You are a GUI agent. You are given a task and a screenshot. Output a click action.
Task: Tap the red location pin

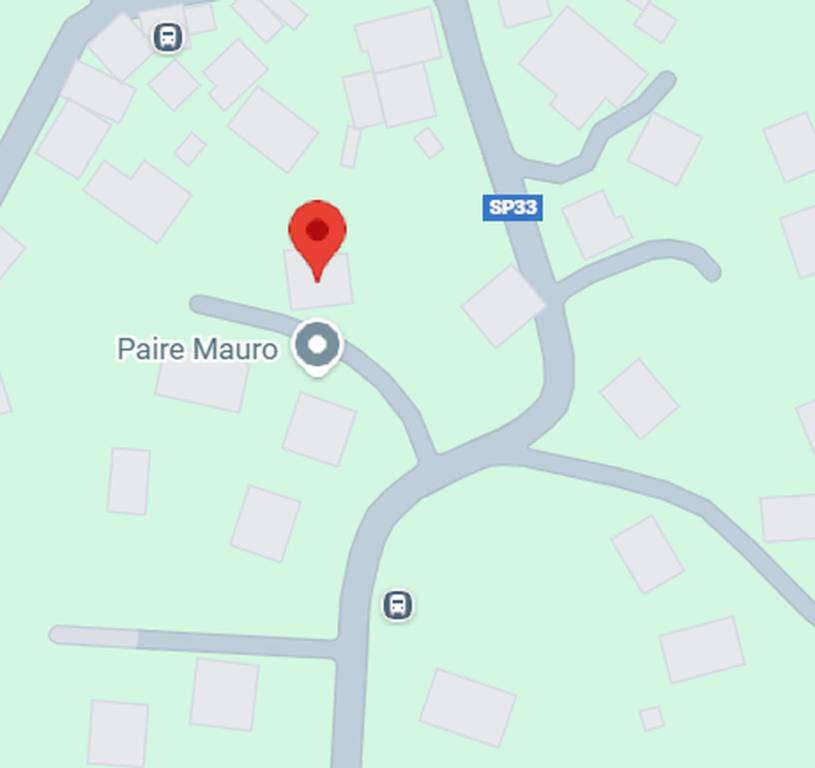(x=317, y=234)
